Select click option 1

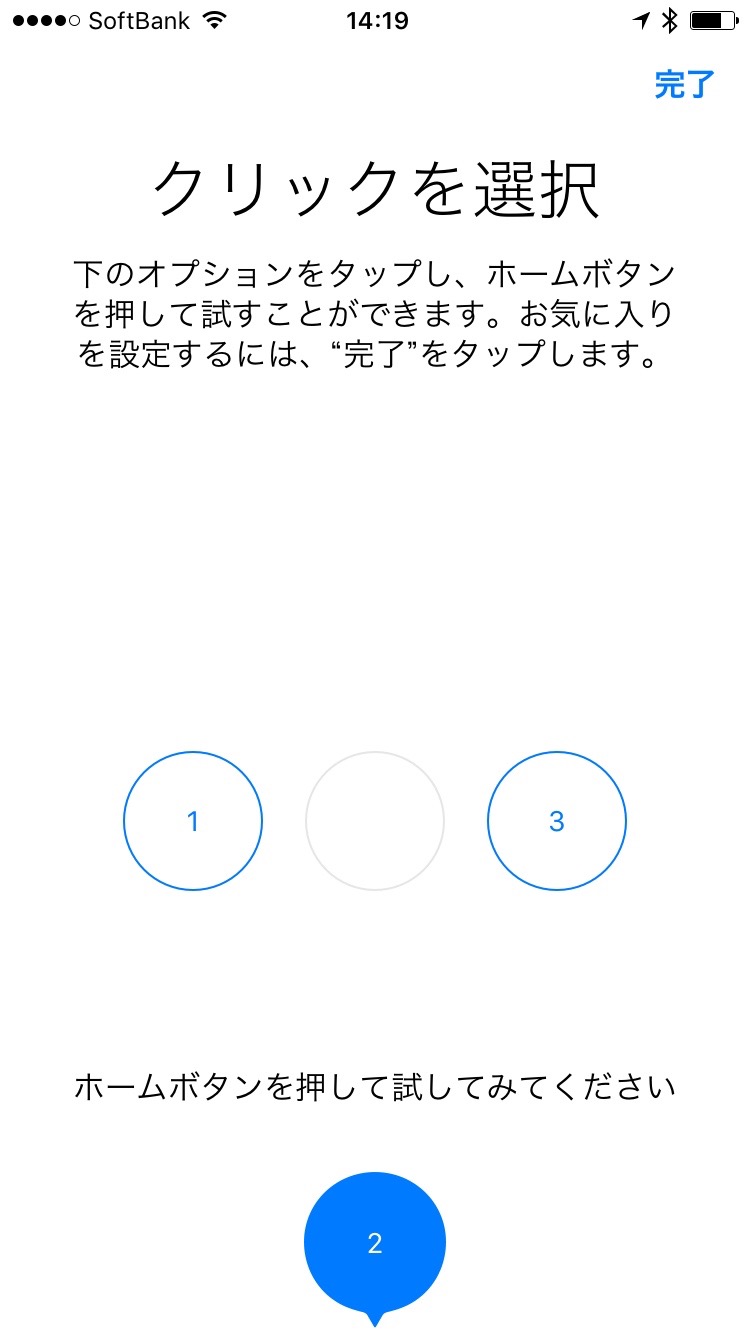193,821
